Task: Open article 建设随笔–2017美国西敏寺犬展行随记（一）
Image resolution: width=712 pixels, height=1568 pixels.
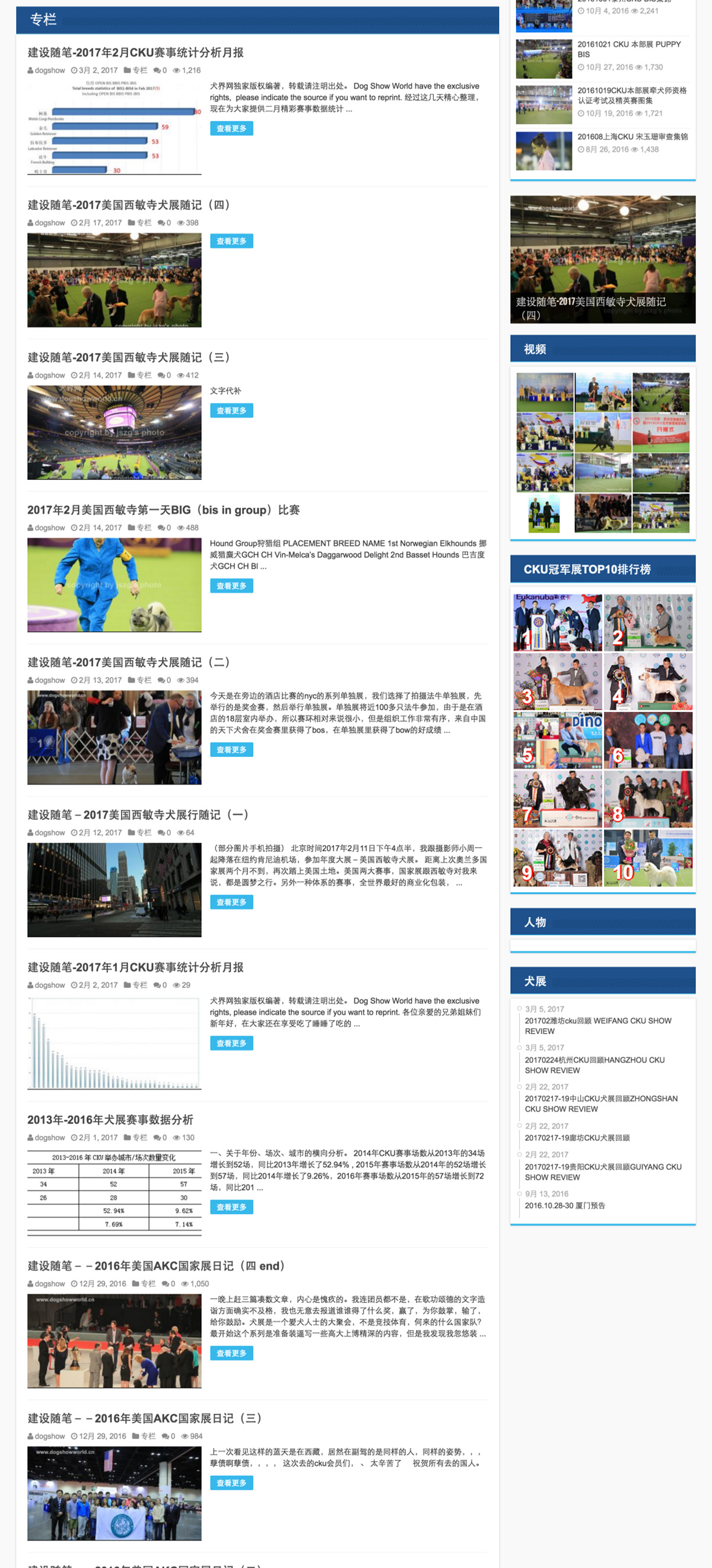Action: 138,815
